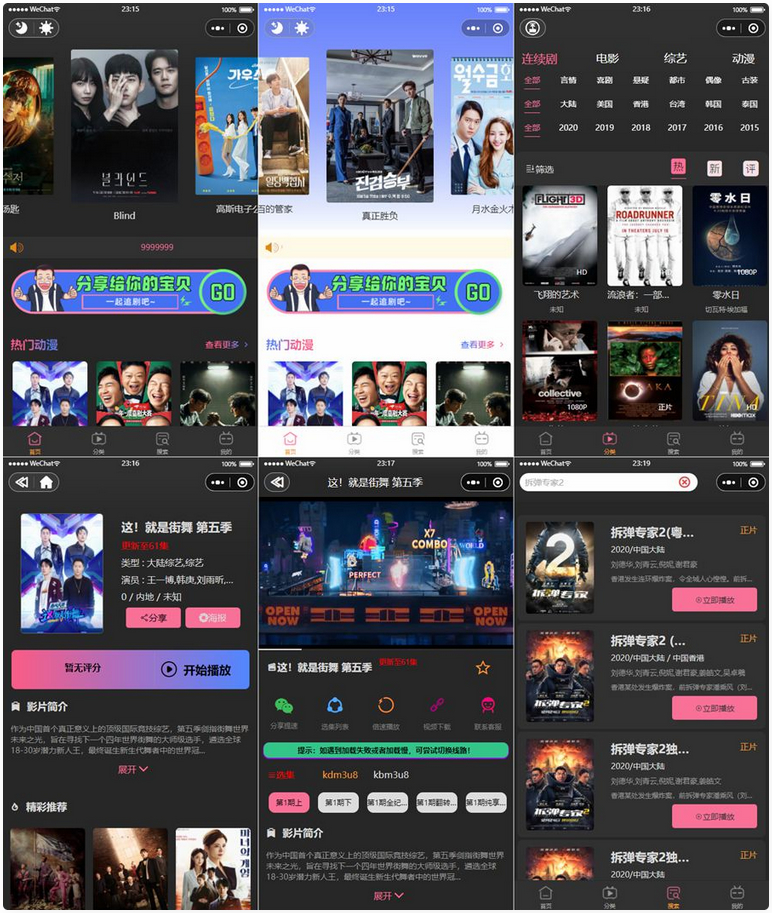Open the 全部 region filter dropdown
772x913 pixels.
coord(531,103)
